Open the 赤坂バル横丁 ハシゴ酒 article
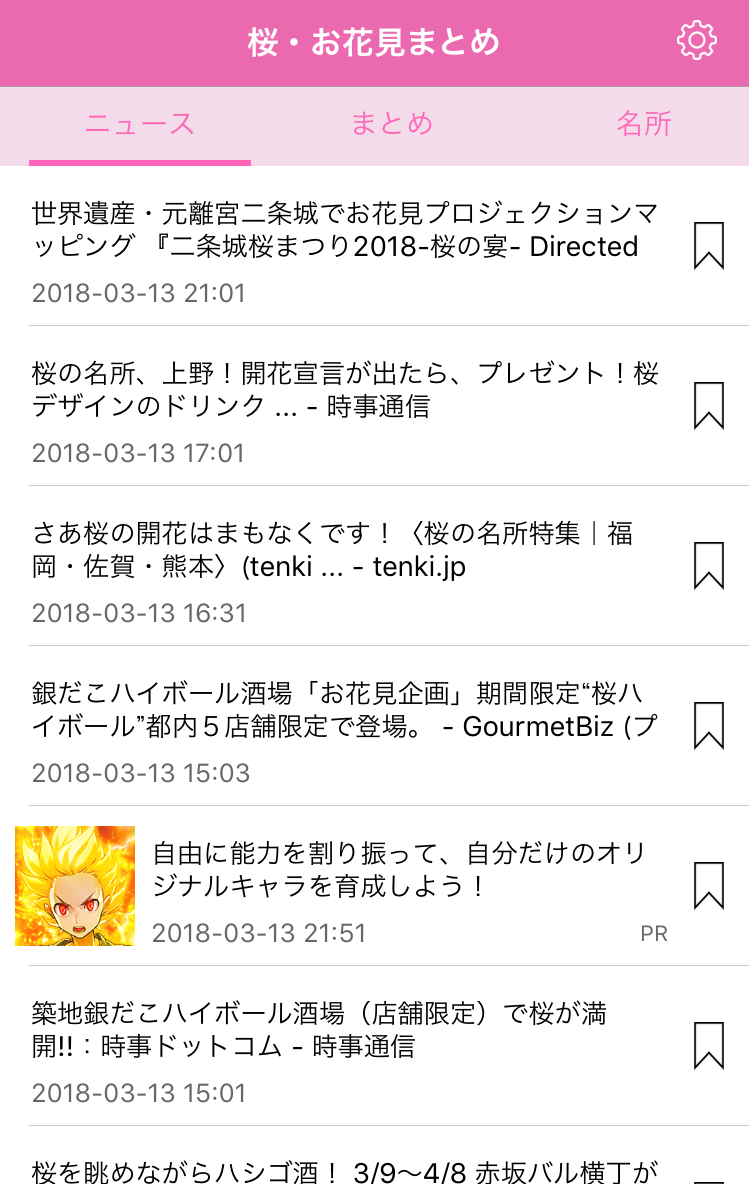The image size is (749, 1184). 345,1170
